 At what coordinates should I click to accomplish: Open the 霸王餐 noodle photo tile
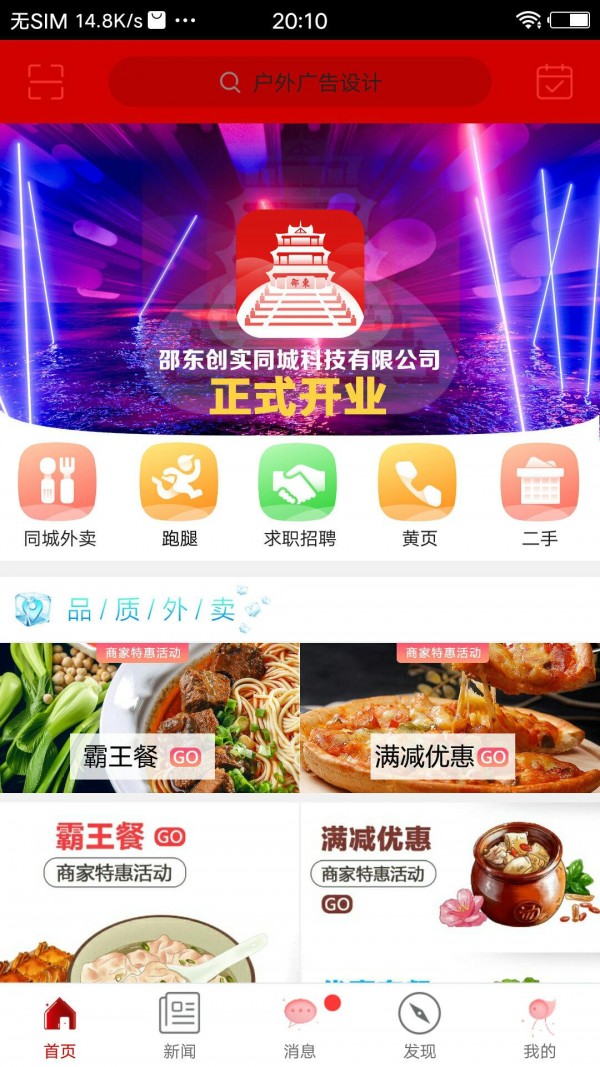[x=149, y=718]
